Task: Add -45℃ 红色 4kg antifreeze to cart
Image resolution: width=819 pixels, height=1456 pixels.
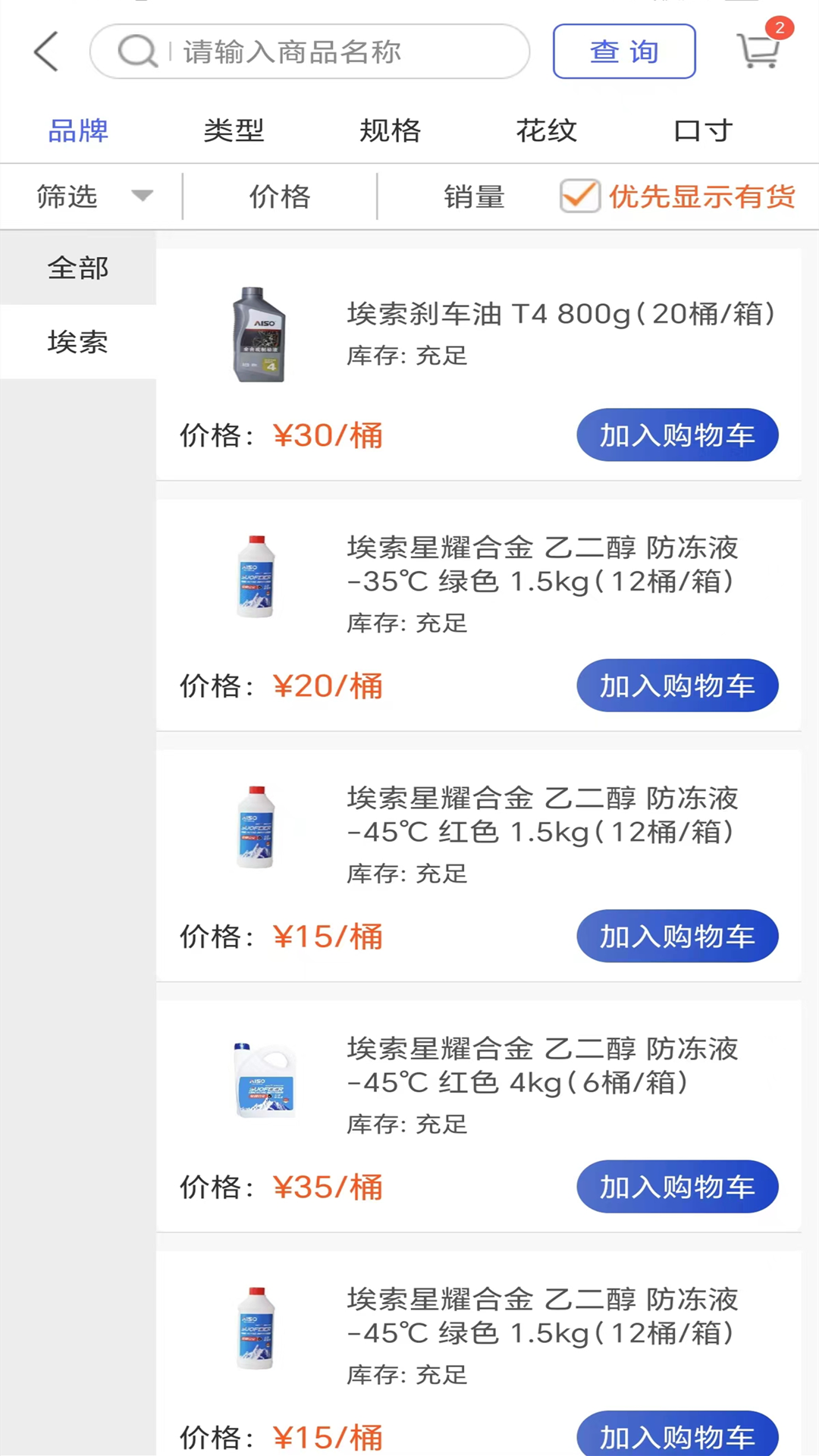Action: pyautogui.click(x=677, y=1186)
